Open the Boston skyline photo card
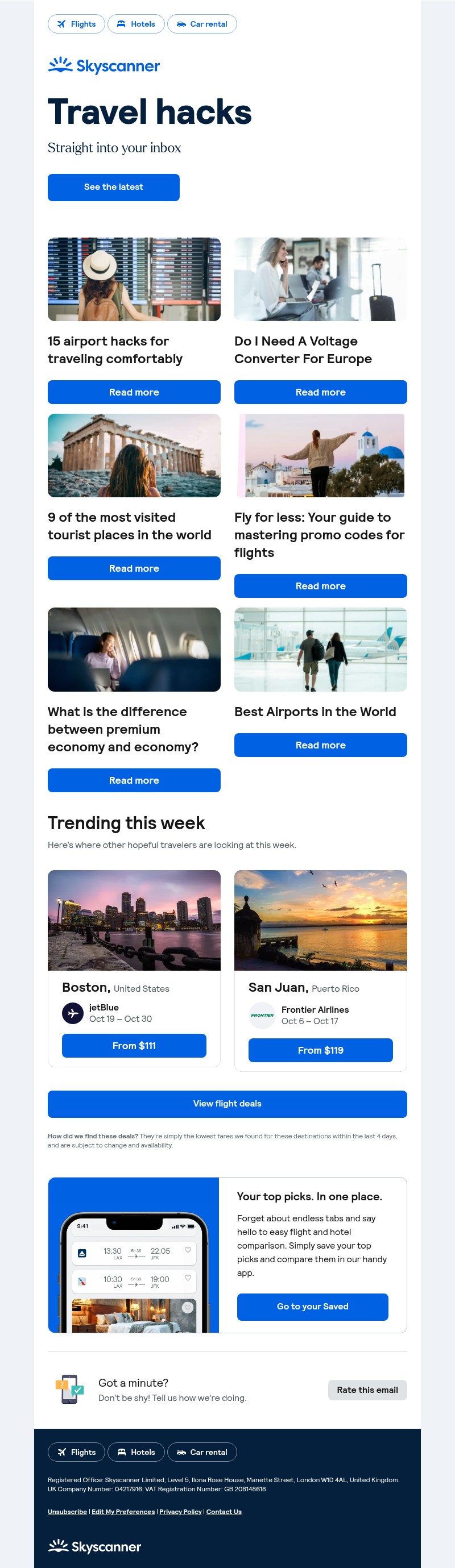 [134, 920]
